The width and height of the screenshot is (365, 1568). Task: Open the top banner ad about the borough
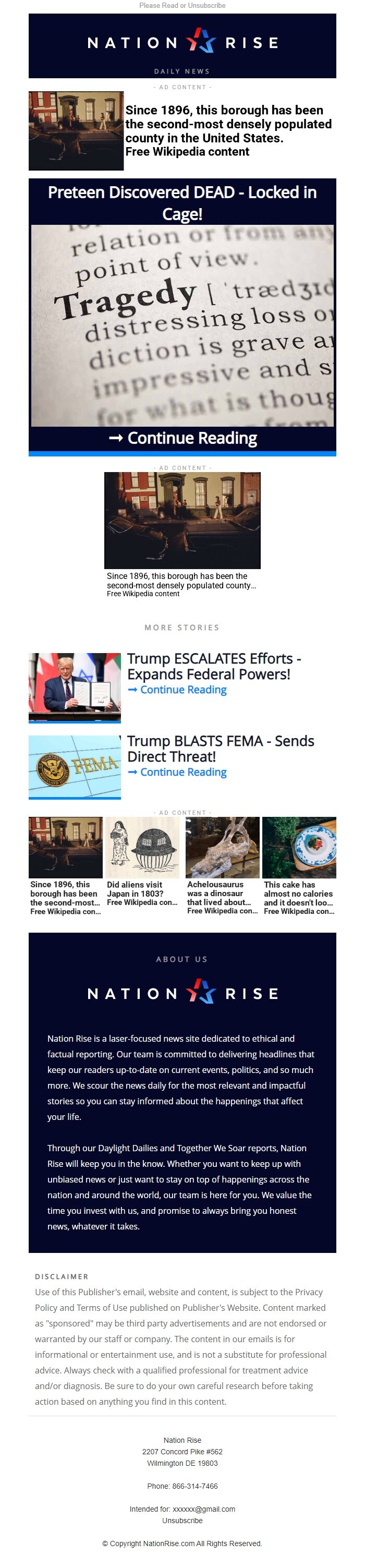click(228, 130)
